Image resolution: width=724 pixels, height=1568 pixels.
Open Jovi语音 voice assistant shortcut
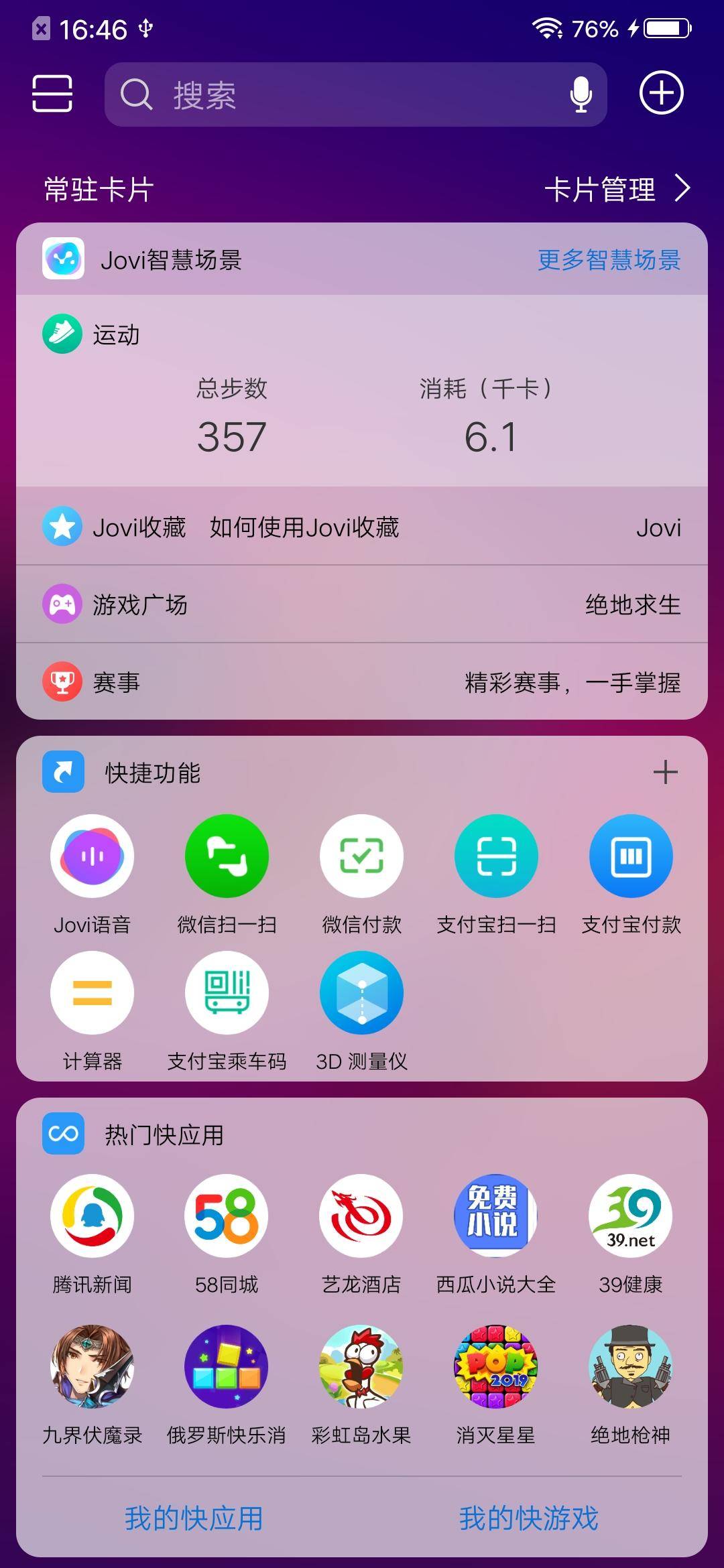[x=92, y=856]
